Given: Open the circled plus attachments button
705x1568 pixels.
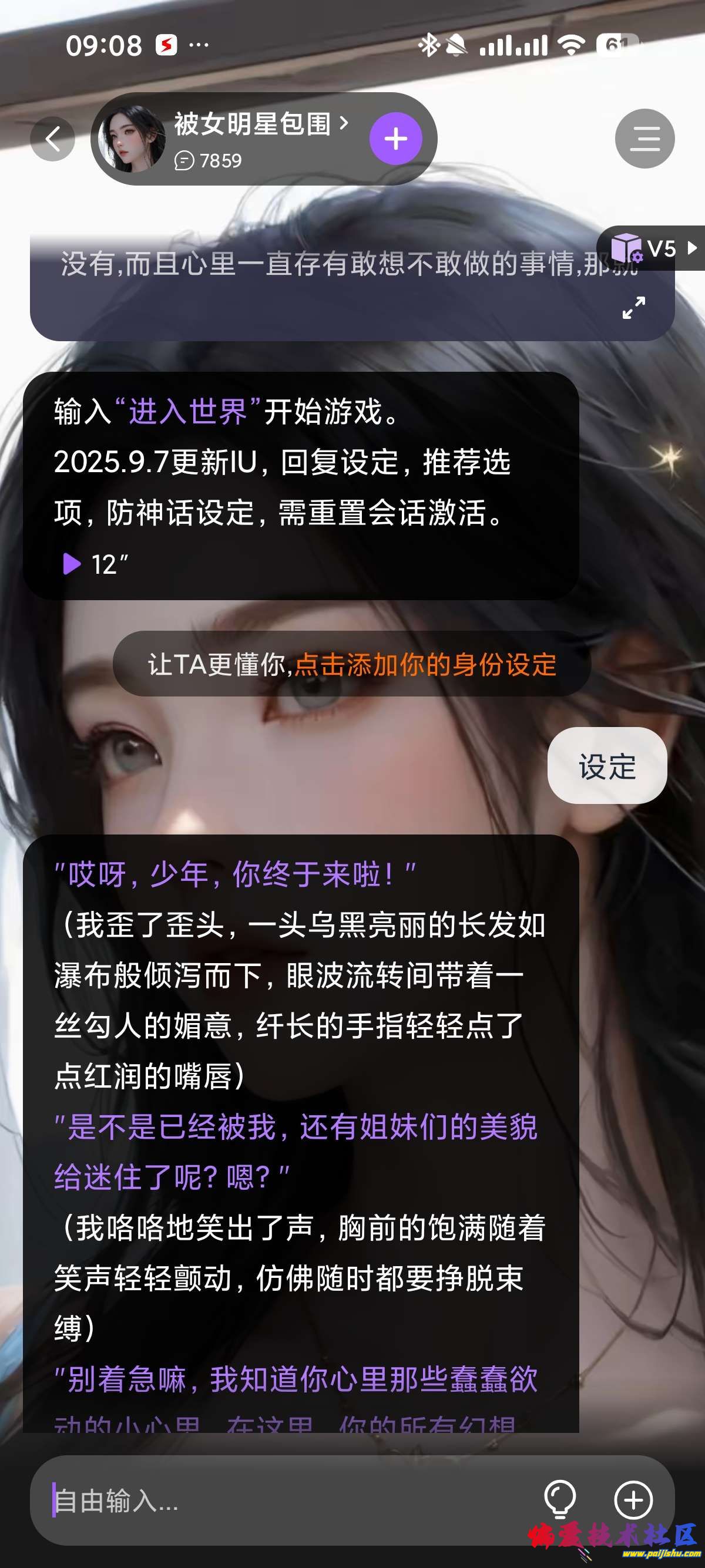Looking at the screenshot, I should click(633, 1500).
